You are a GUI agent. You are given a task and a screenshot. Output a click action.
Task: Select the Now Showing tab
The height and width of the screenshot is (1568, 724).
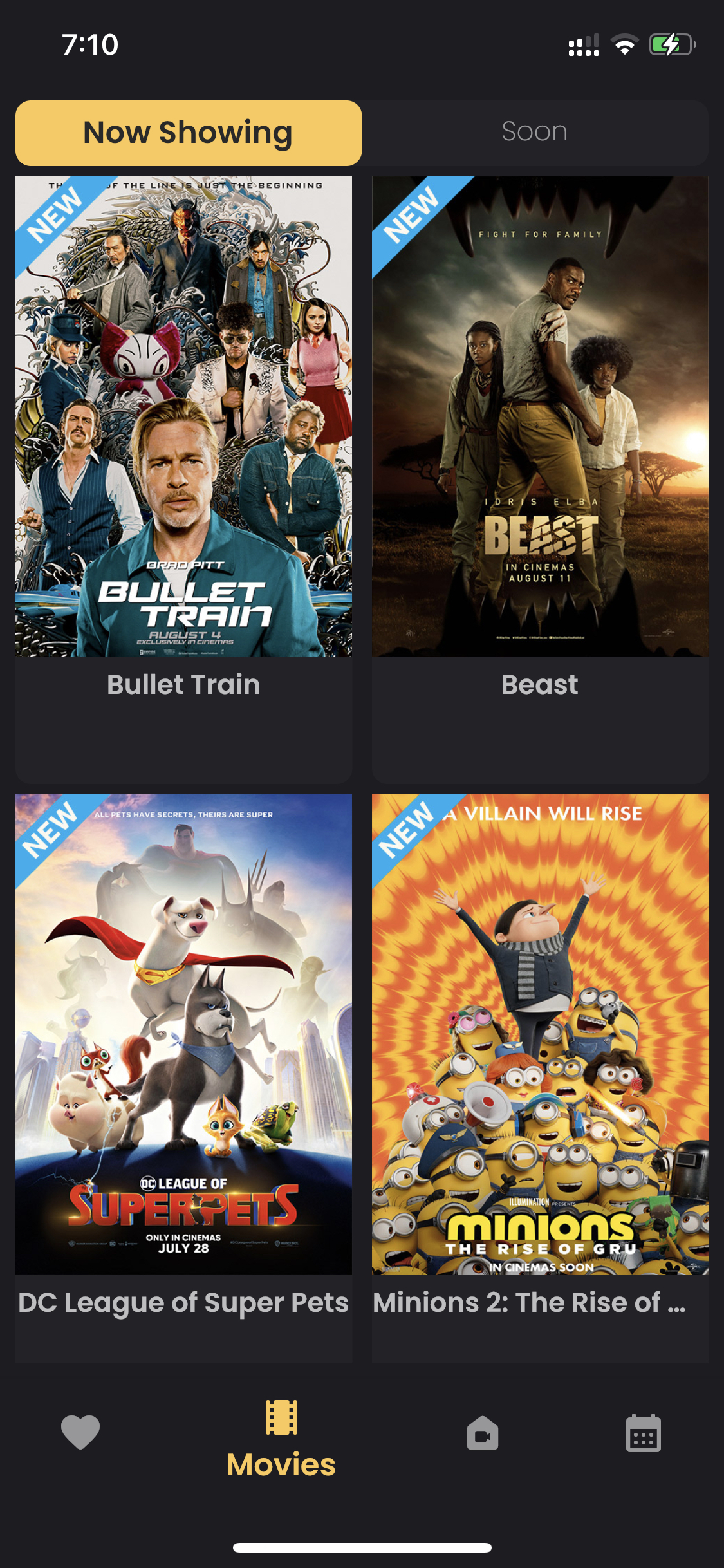[188, 133]
